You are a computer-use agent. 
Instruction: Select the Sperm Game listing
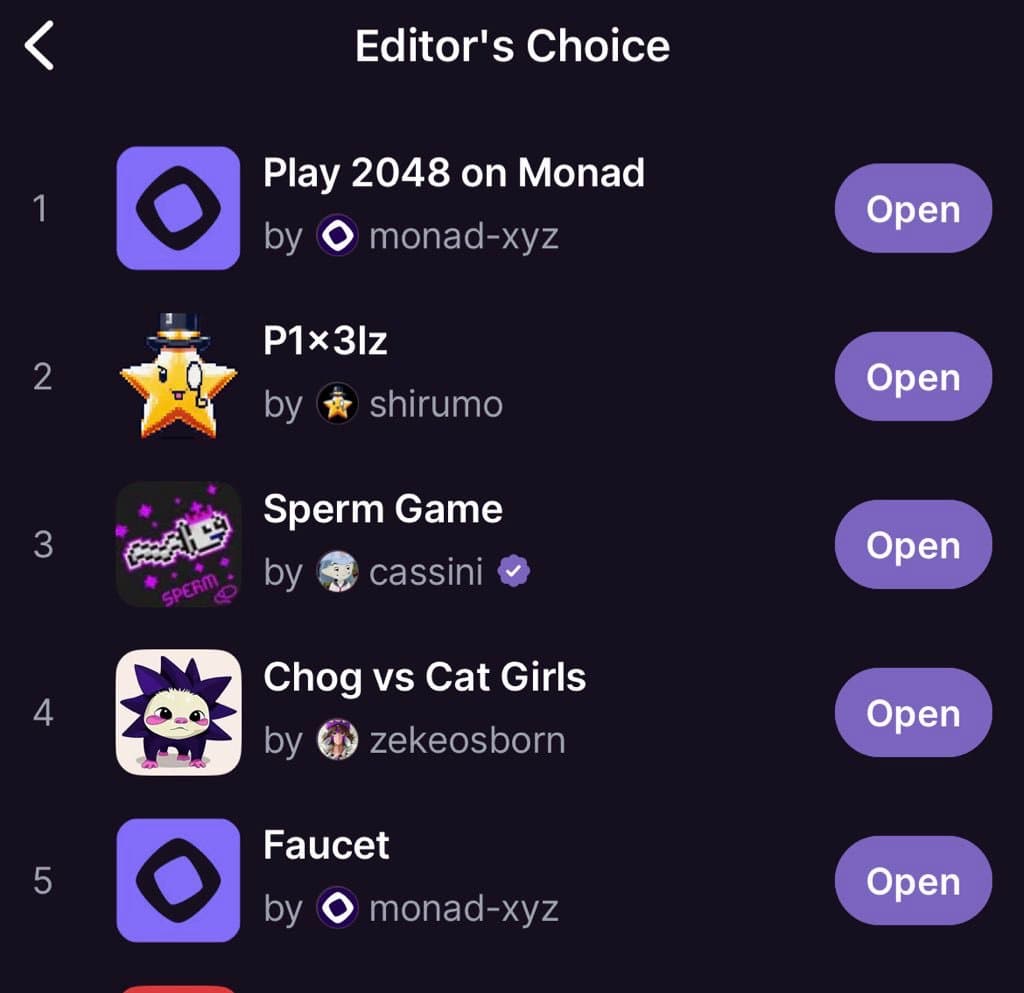(x=382, y=510)
